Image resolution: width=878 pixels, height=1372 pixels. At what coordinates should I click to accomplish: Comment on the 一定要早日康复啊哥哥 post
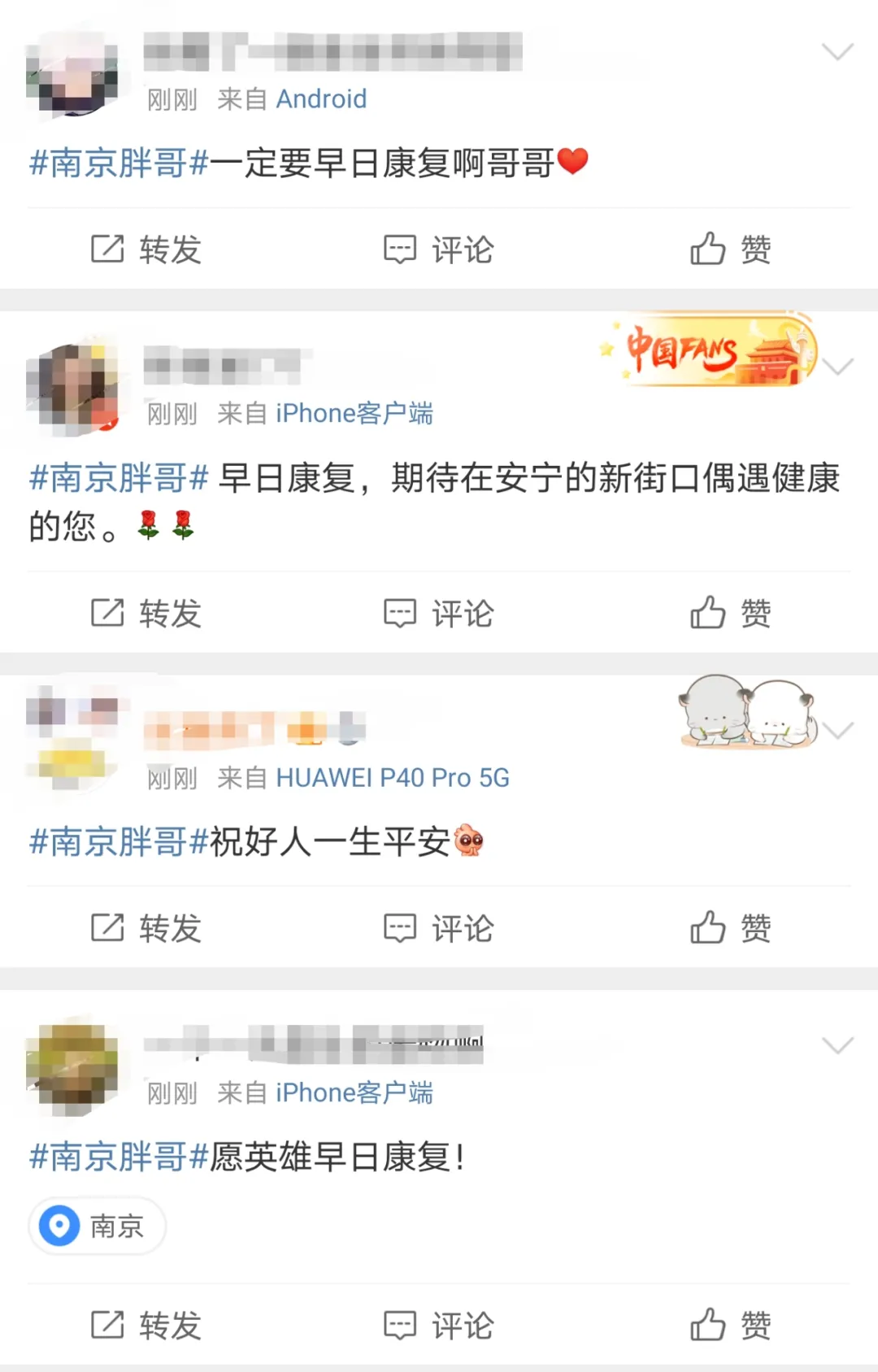[x=439, y=250]
